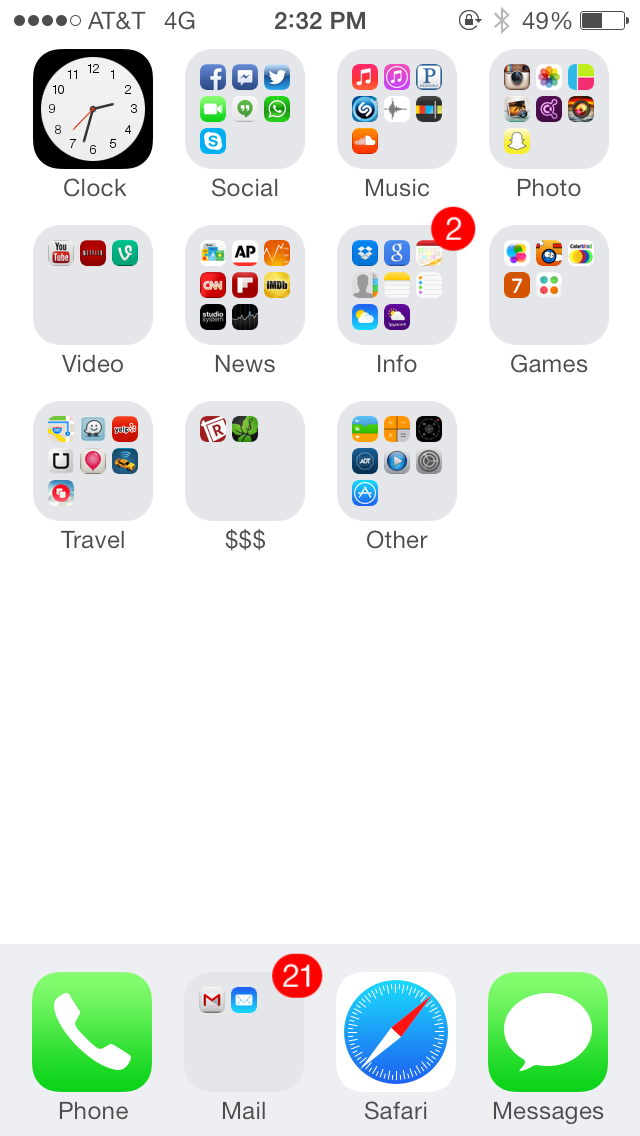Launch Safari browser
Image resolution: width=640 pixels, height=1136 pixels.
pyautogui.click(x=396, y=1032)
